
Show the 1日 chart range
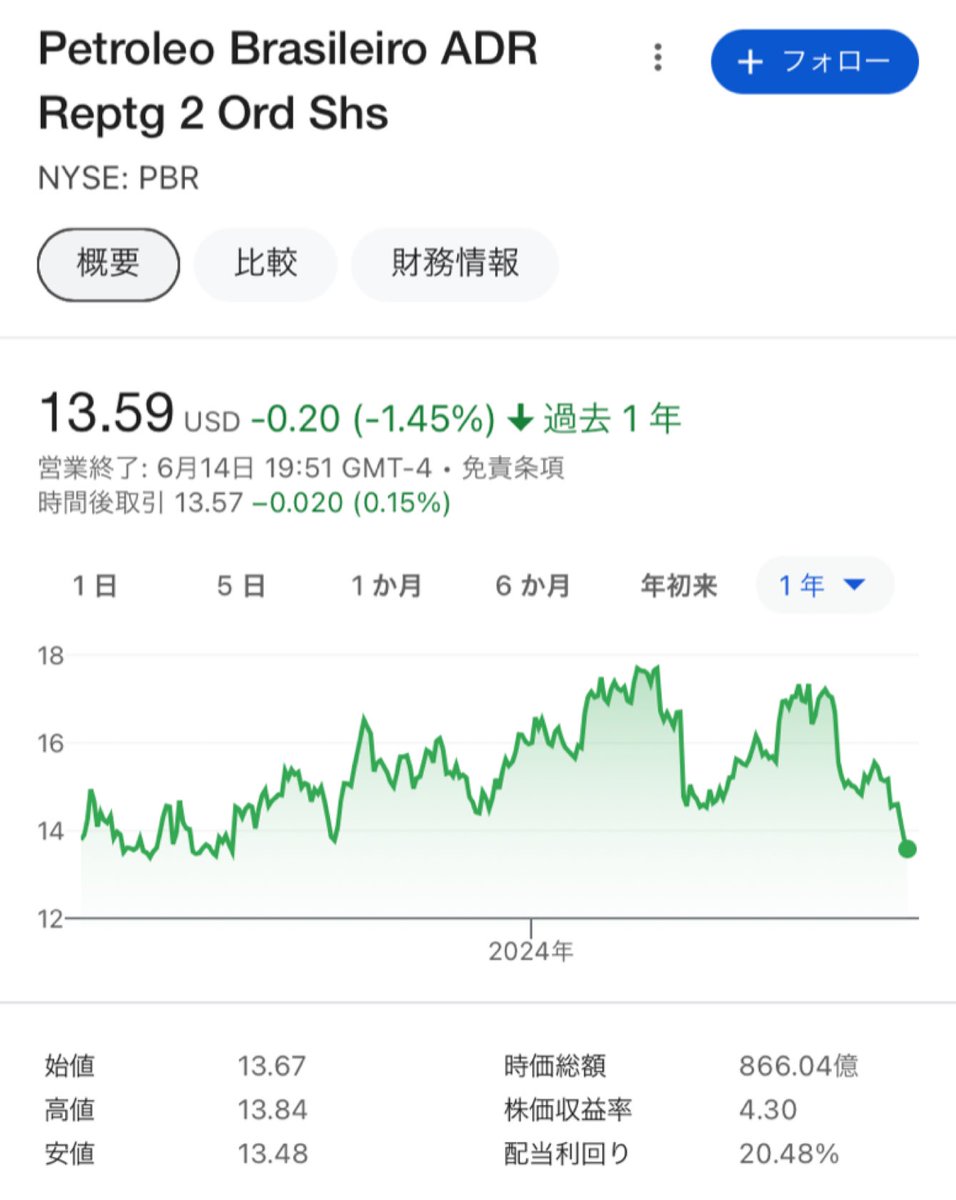pyautogui.click(x=94, y=586)
